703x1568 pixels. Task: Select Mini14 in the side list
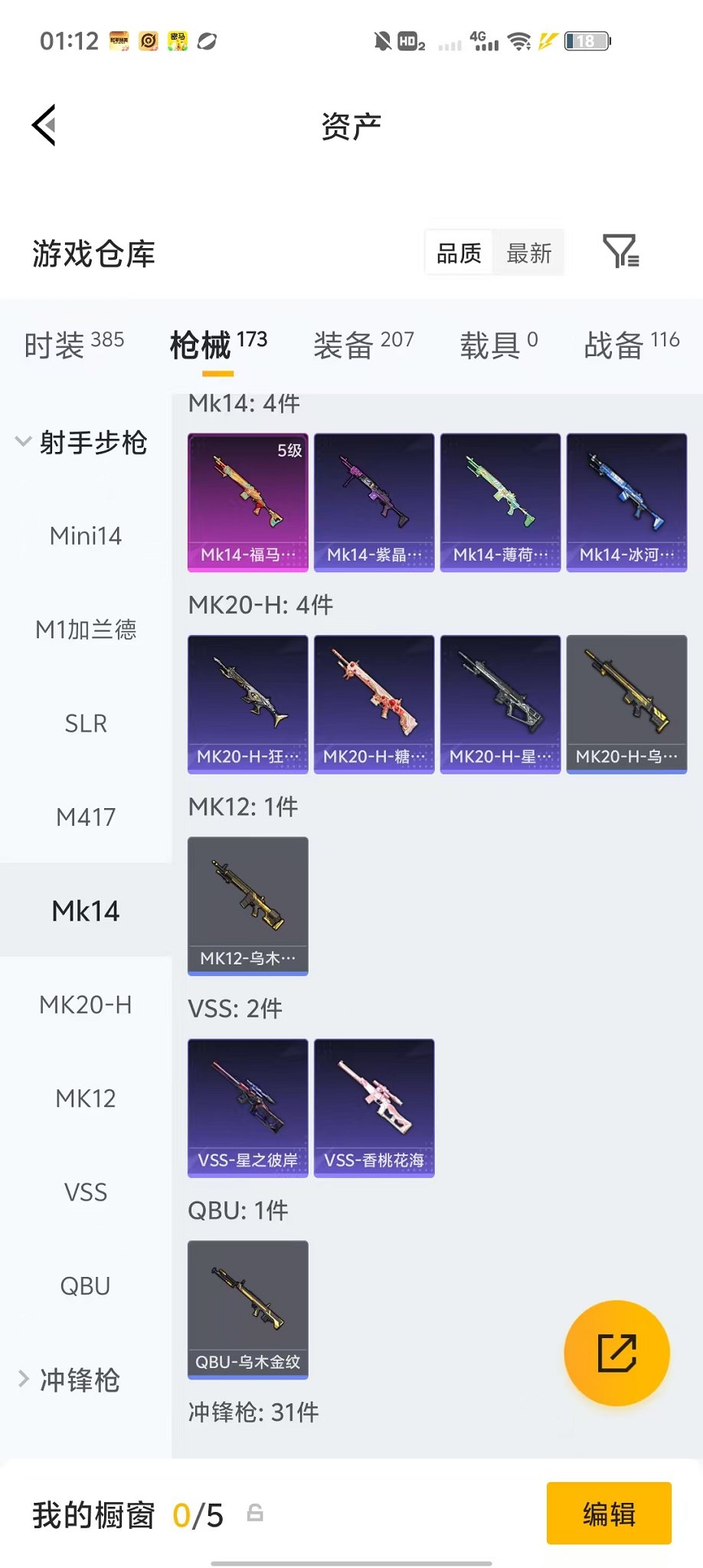(86, 535)
